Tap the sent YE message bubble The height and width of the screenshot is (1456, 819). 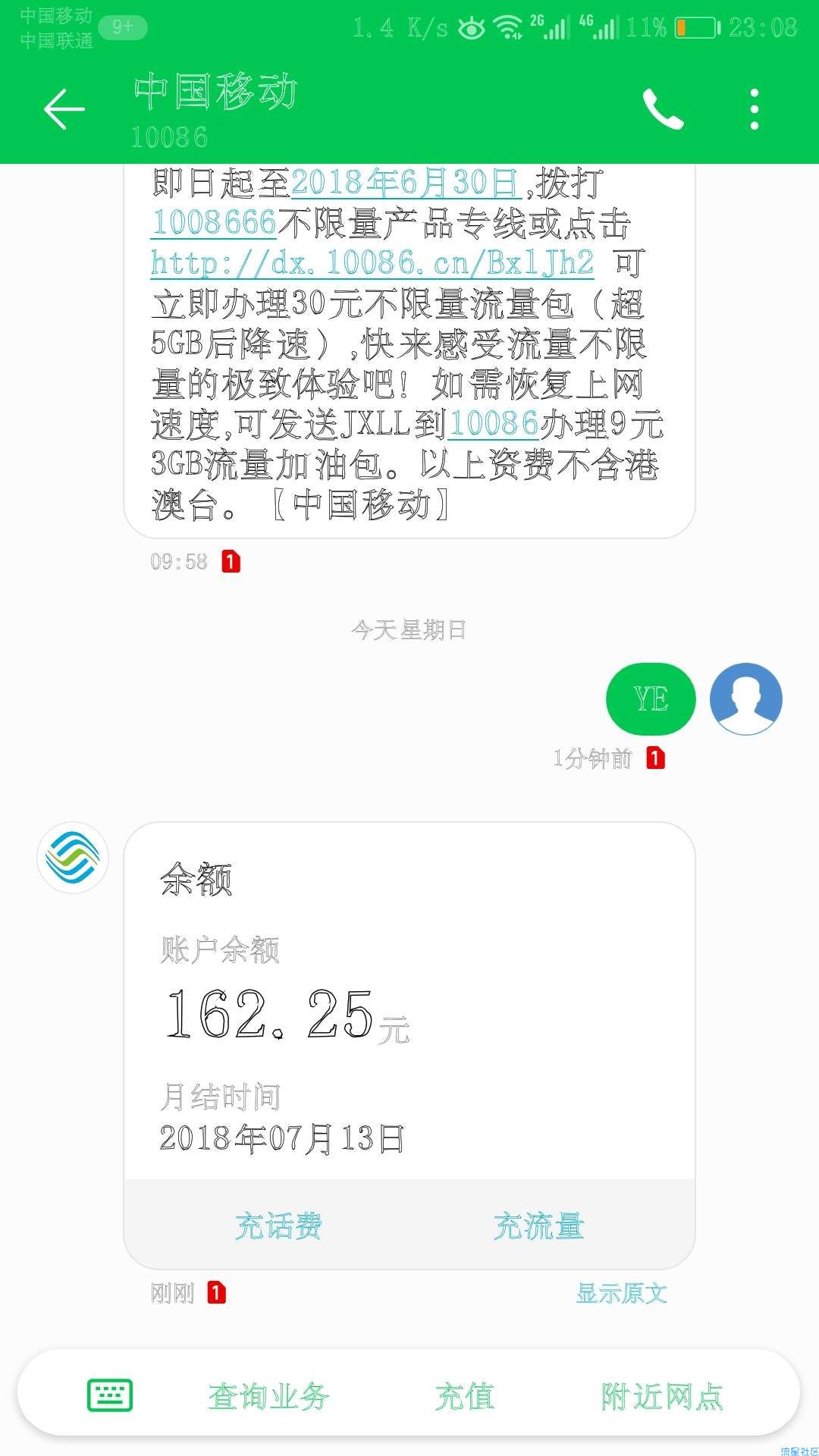651,699
